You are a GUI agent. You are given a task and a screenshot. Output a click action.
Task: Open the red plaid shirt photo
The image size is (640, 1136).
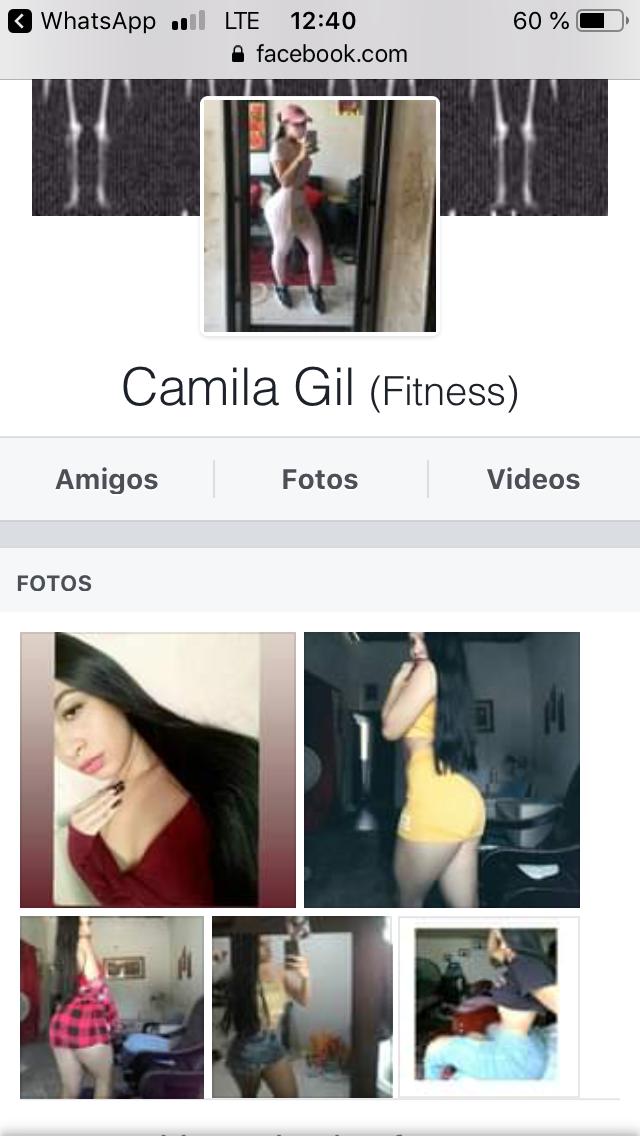[x=112, y=1007]
